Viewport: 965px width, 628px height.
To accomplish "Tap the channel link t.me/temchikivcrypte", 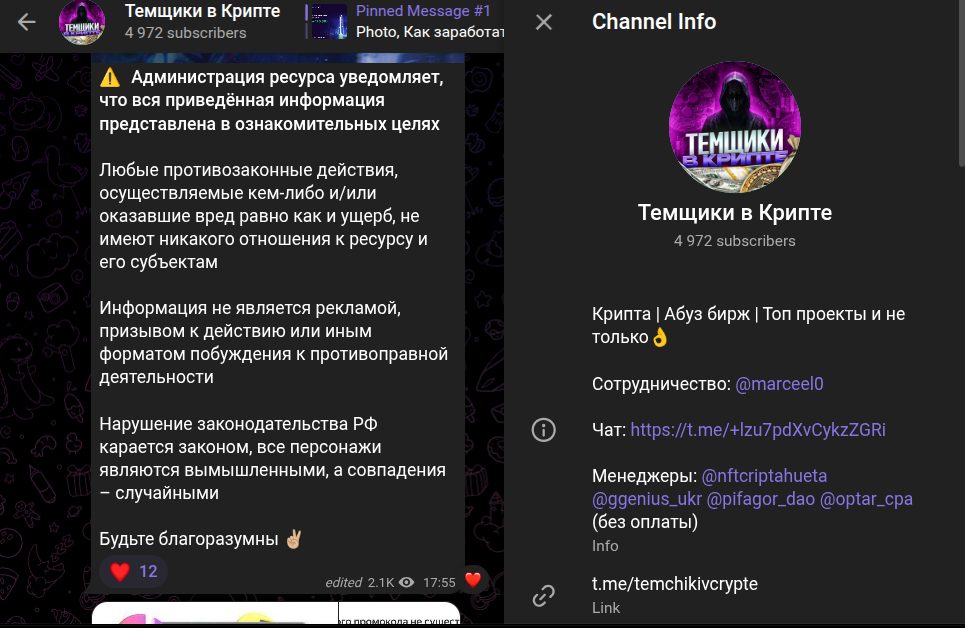I will coord(674,584).
